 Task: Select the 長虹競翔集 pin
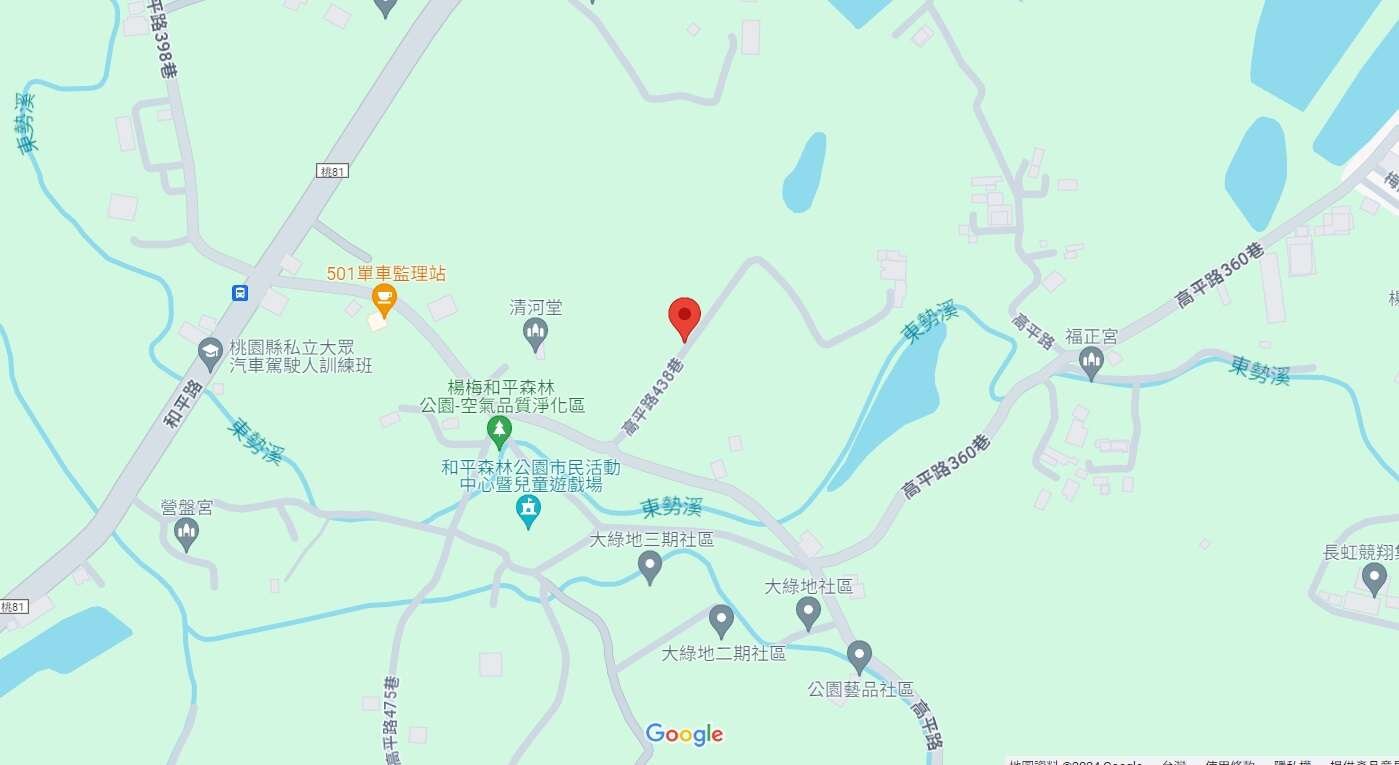pyautogui.click(x=1375, y=578)
